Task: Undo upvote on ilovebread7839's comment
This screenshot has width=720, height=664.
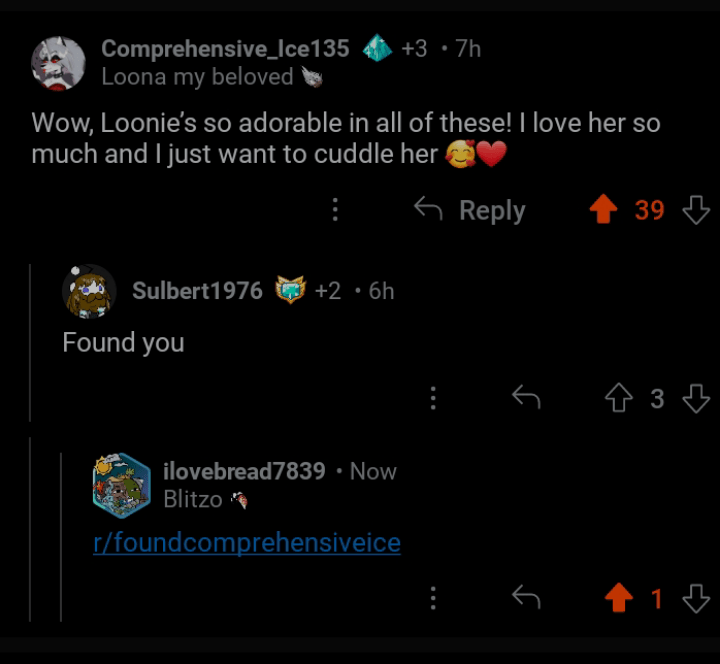Action: [x=619, y=597]
